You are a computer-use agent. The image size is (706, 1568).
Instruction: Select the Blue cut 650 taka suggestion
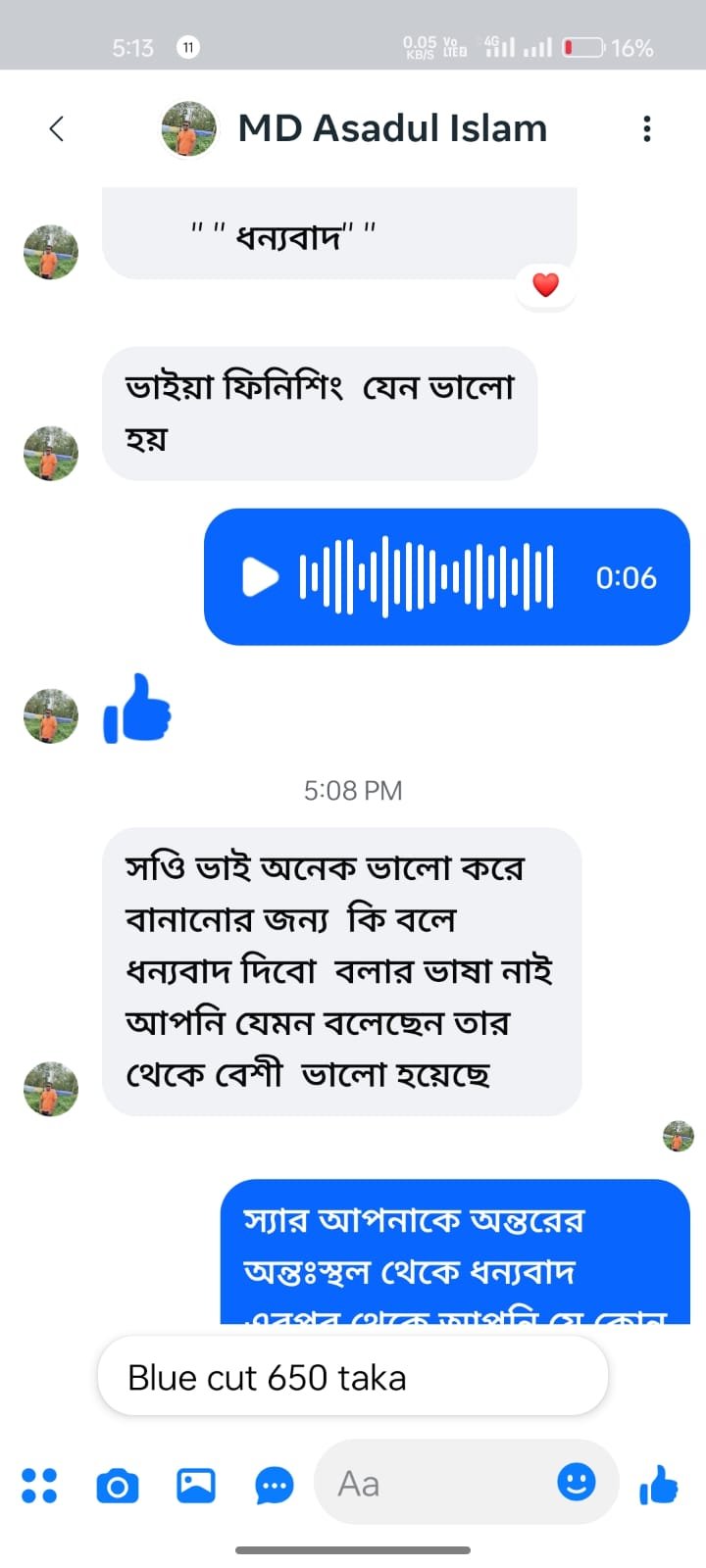352,1376
